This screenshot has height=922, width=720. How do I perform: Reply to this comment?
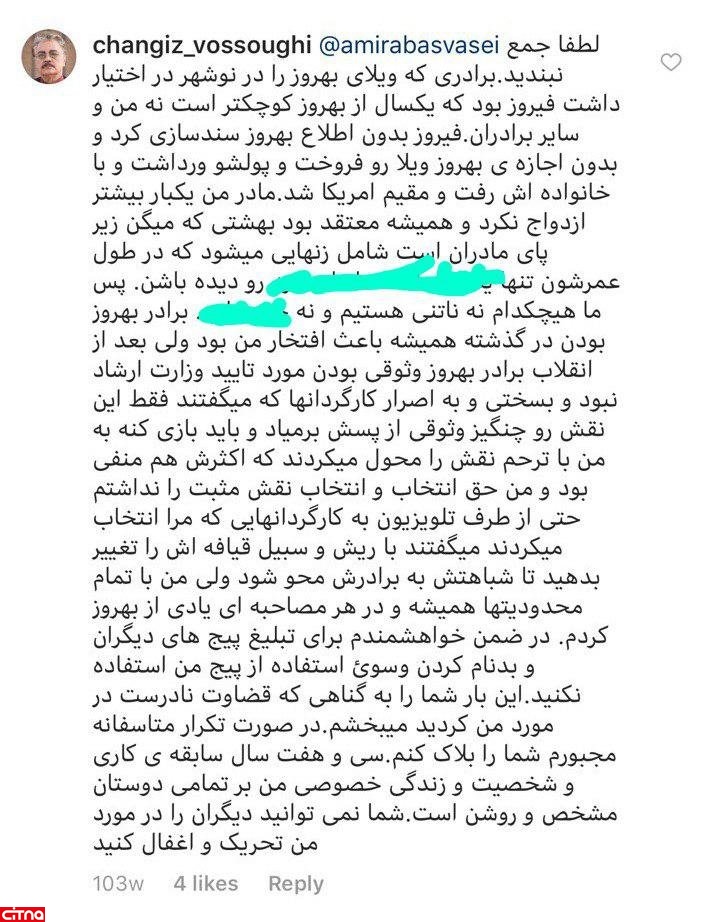[297, 883]
